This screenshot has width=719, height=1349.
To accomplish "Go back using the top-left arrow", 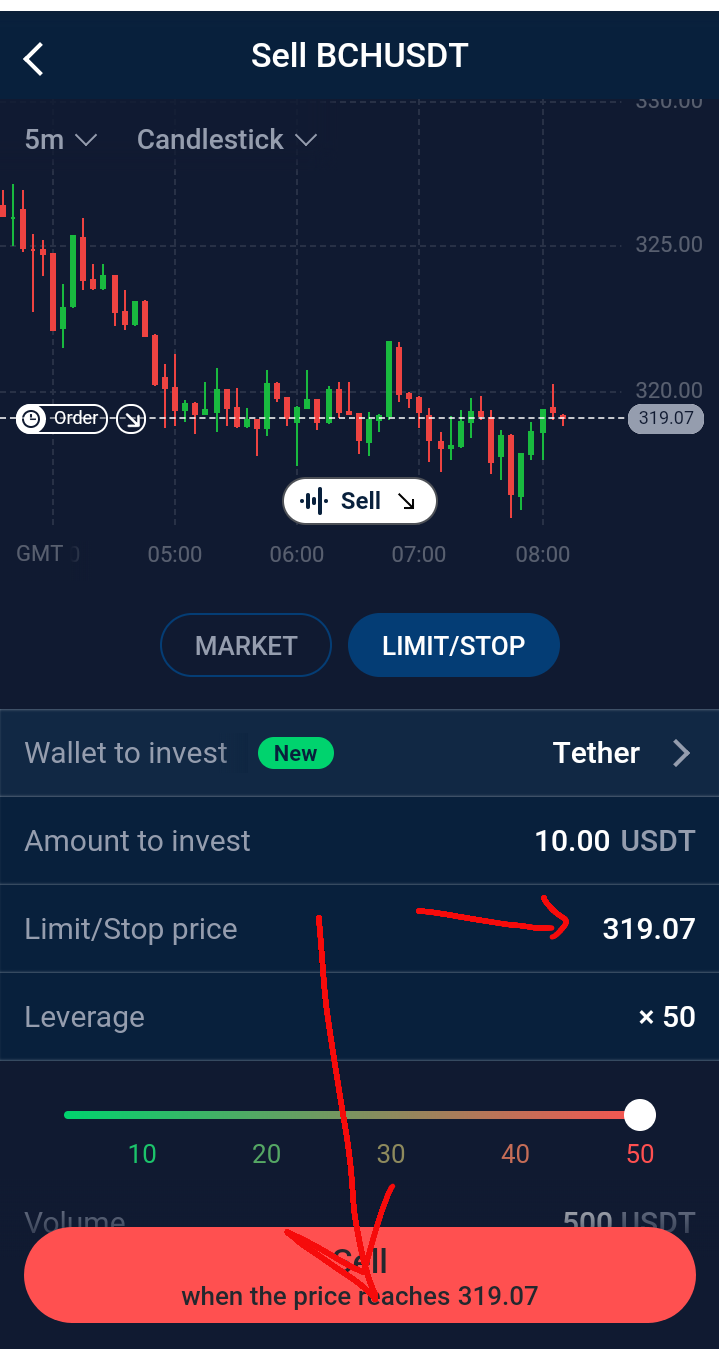I will tap(34, 58).
